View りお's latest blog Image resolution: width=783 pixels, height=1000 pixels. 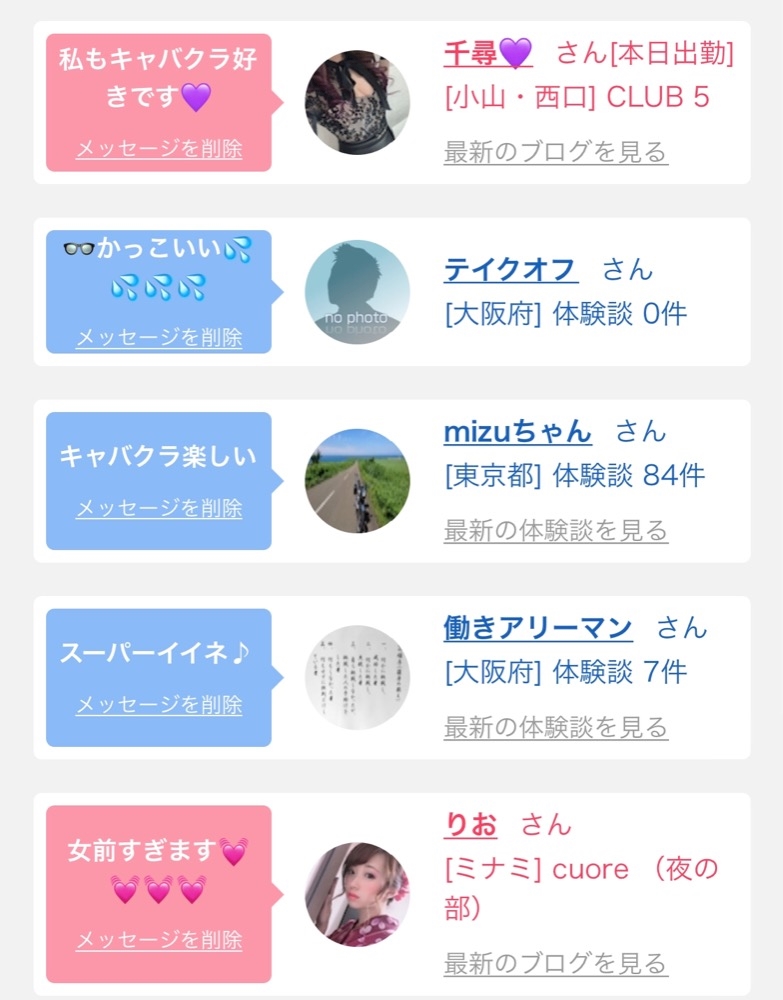pos(555,963)
